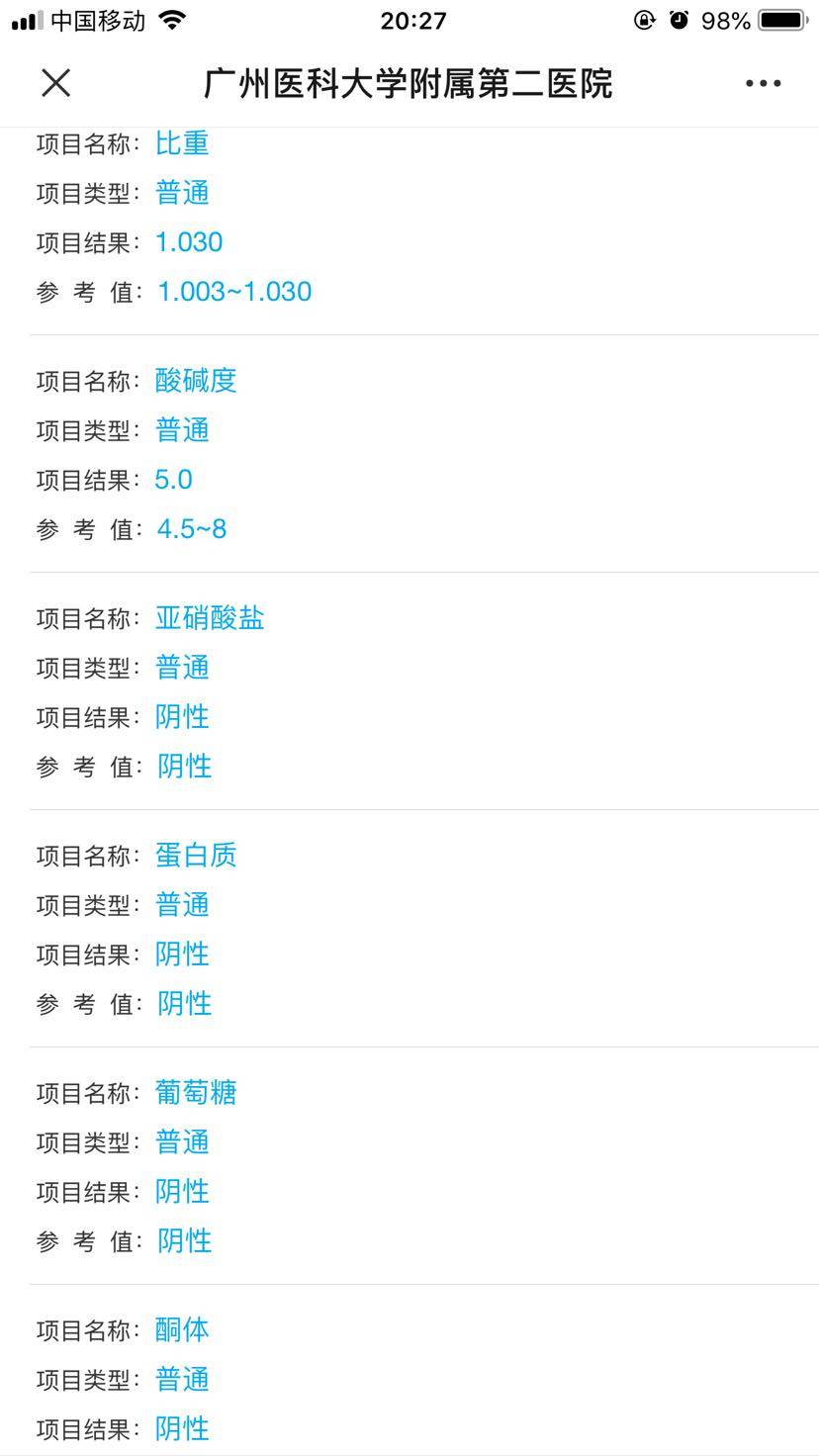Close the hospital web page
Screen dimensions: 819x1456
point(56,83)
